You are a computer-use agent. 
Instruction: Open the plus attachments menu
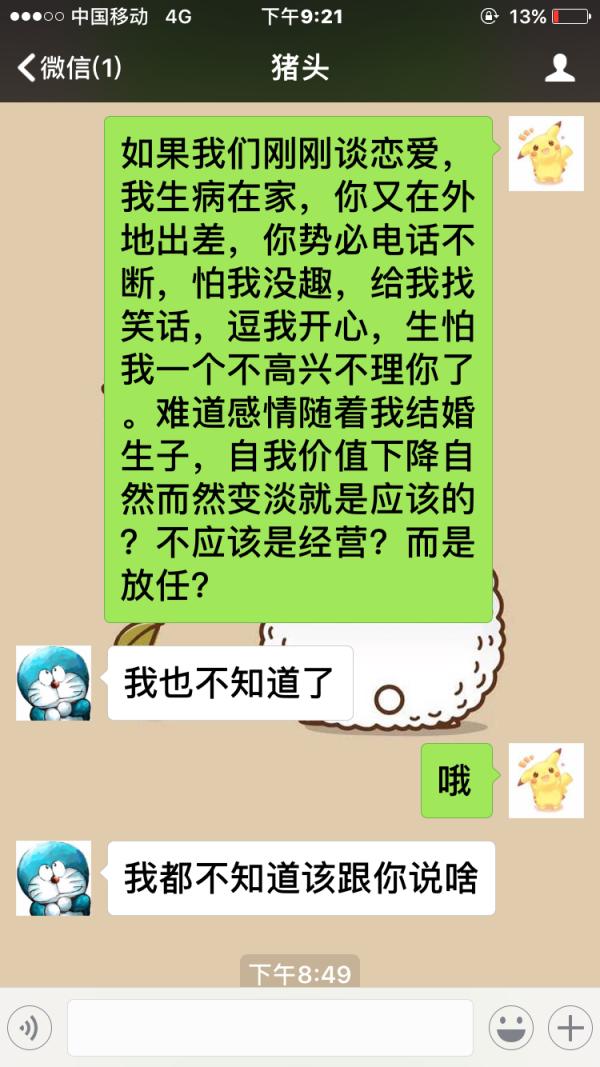[x=569, y=1027]
